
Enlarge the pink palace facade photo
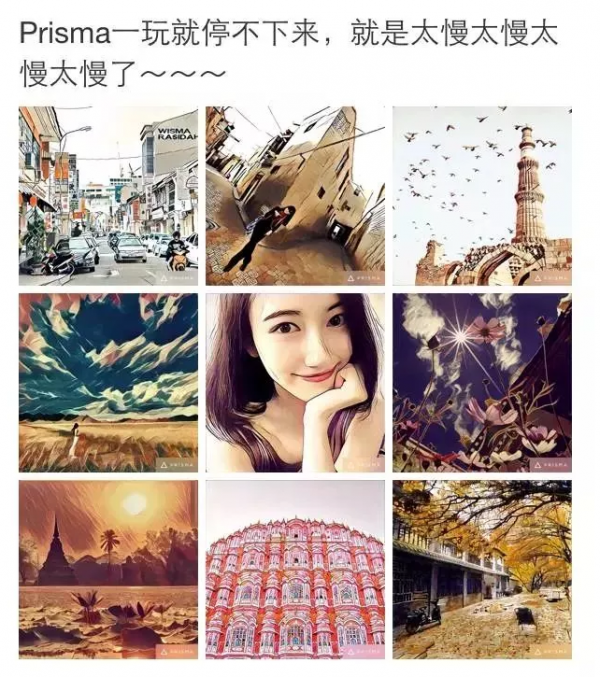(295, 569)
